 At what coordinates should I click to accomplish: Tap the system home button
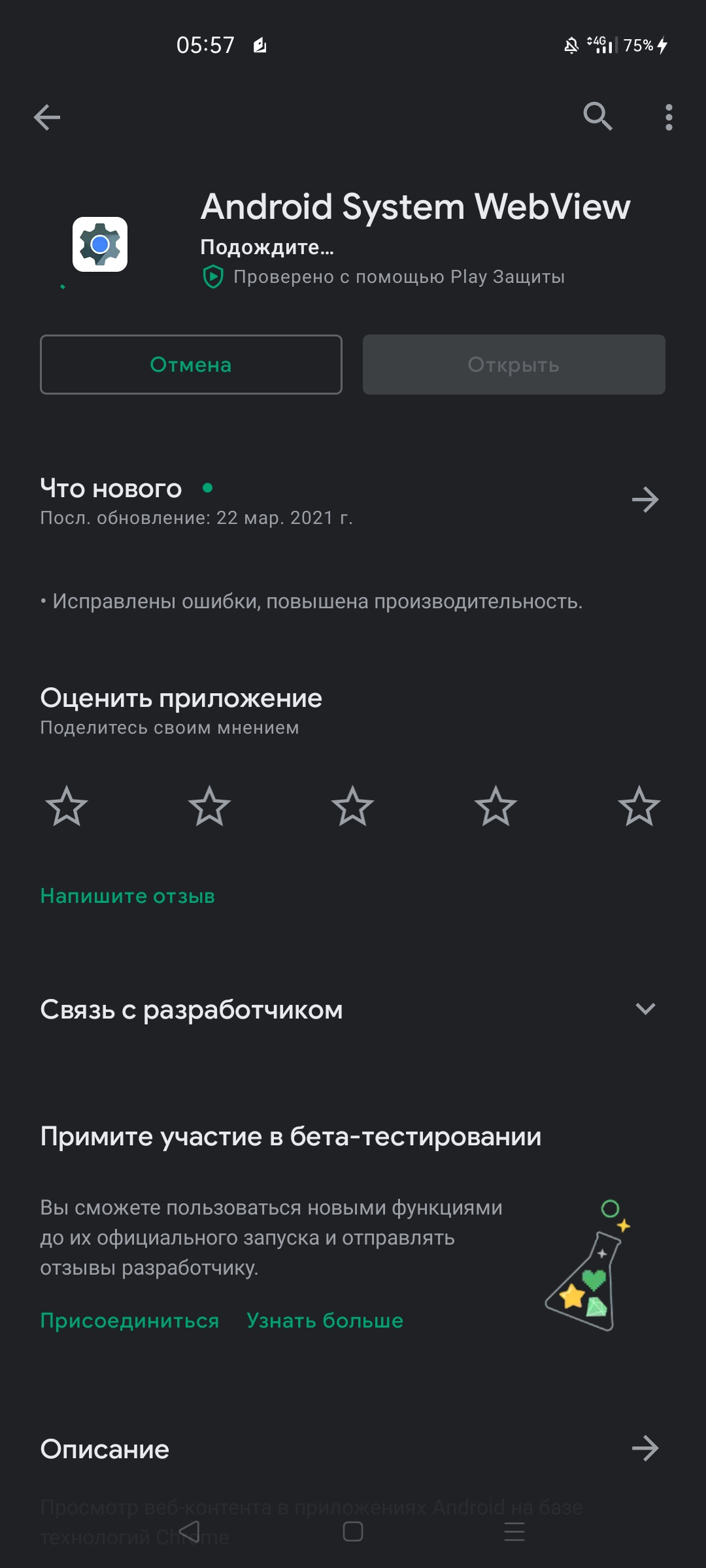pos(353,1531)
